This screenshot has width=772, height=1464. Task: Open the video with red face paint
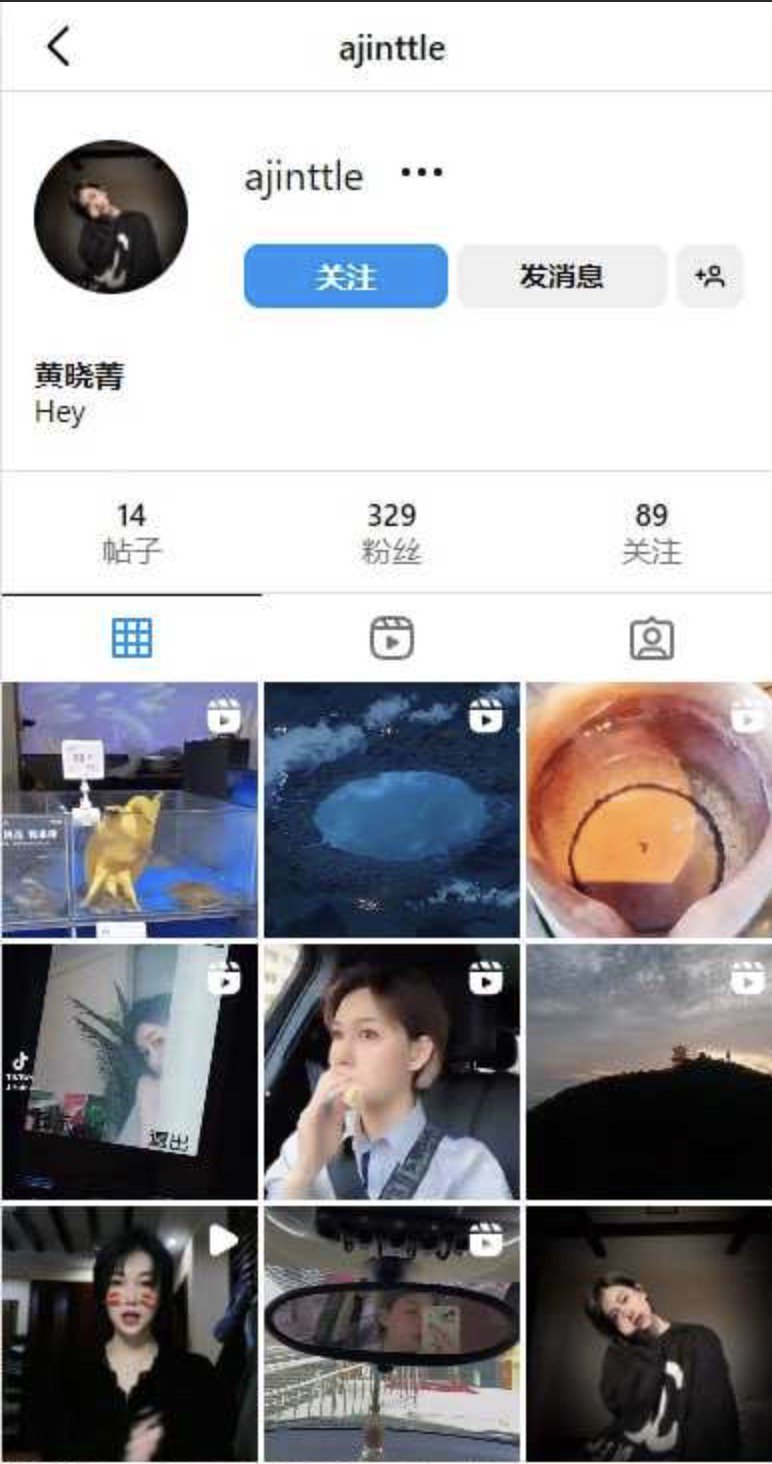click(x=129, y=1334)
